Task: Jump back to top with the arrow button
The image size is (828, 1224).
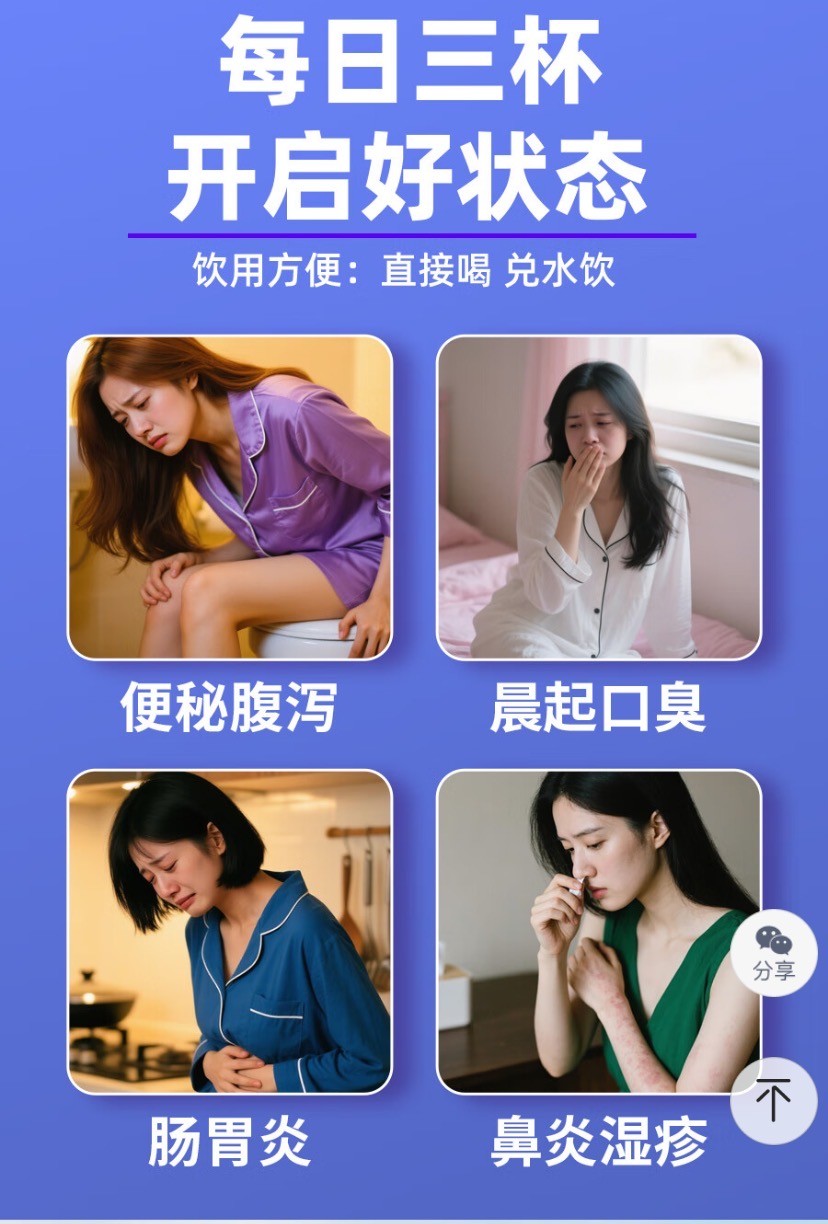Action: 773,1101
